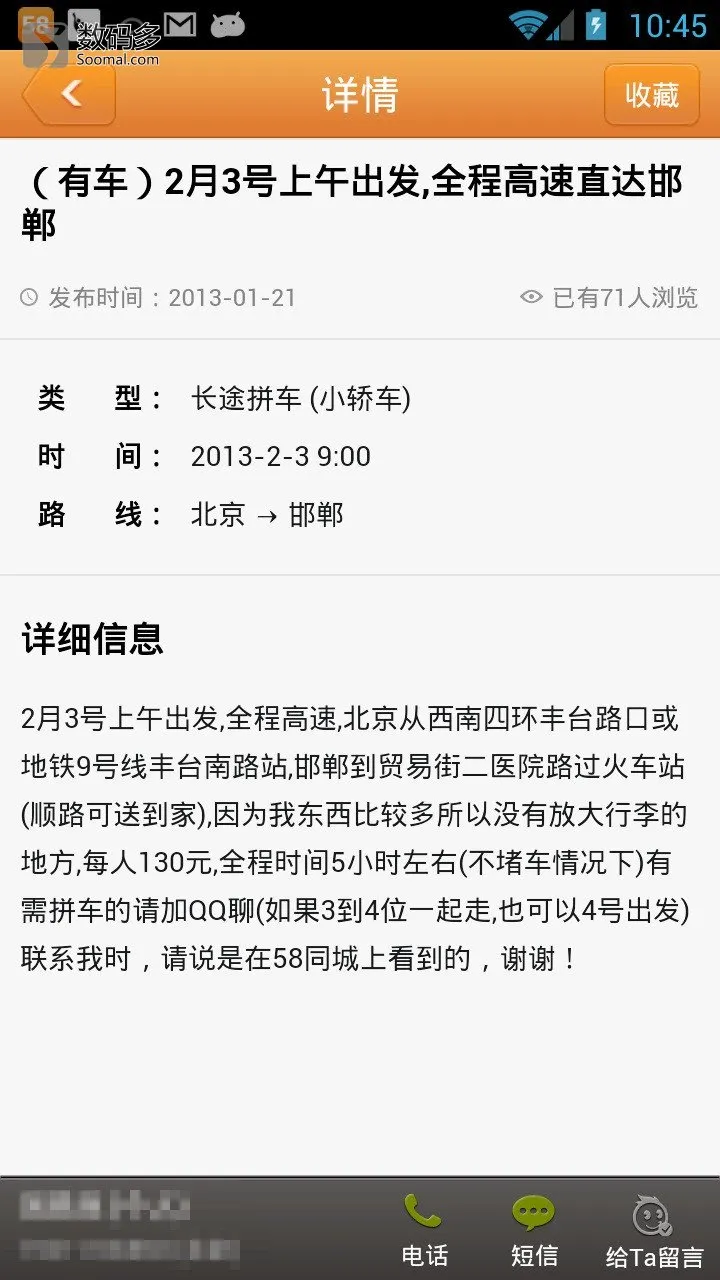The image size is (720, 1280).
Task: Open 给Ta留言 to leave a message
Action: [653, 1229]
